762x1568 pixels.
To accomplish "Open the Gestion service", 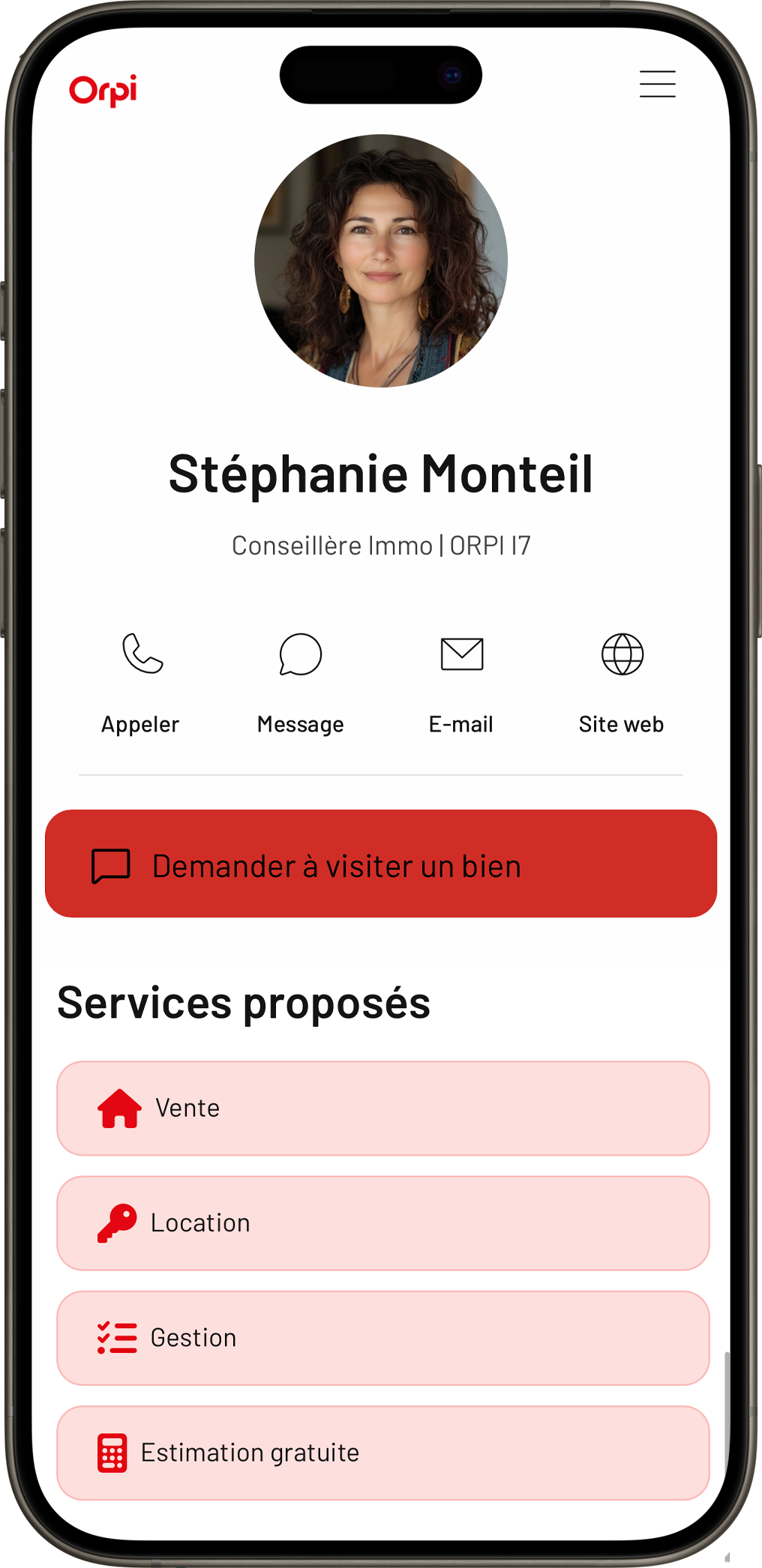I will click(382, 1338).
